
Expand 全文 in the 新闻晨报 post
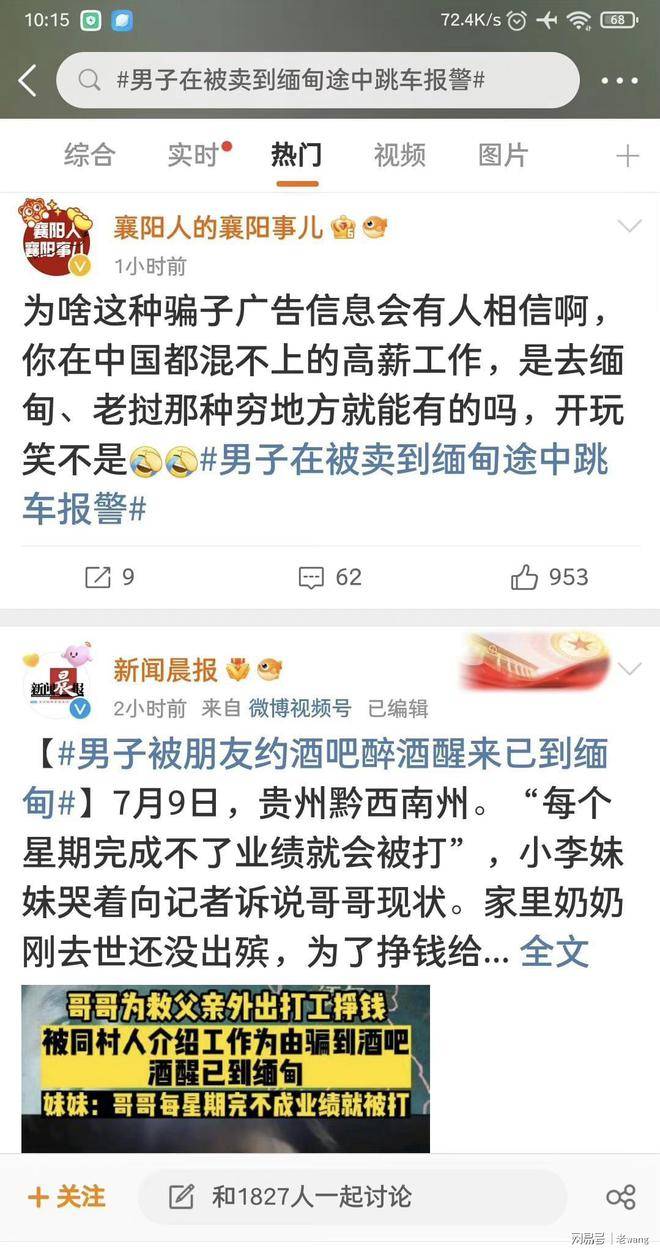tap(553, 951)
